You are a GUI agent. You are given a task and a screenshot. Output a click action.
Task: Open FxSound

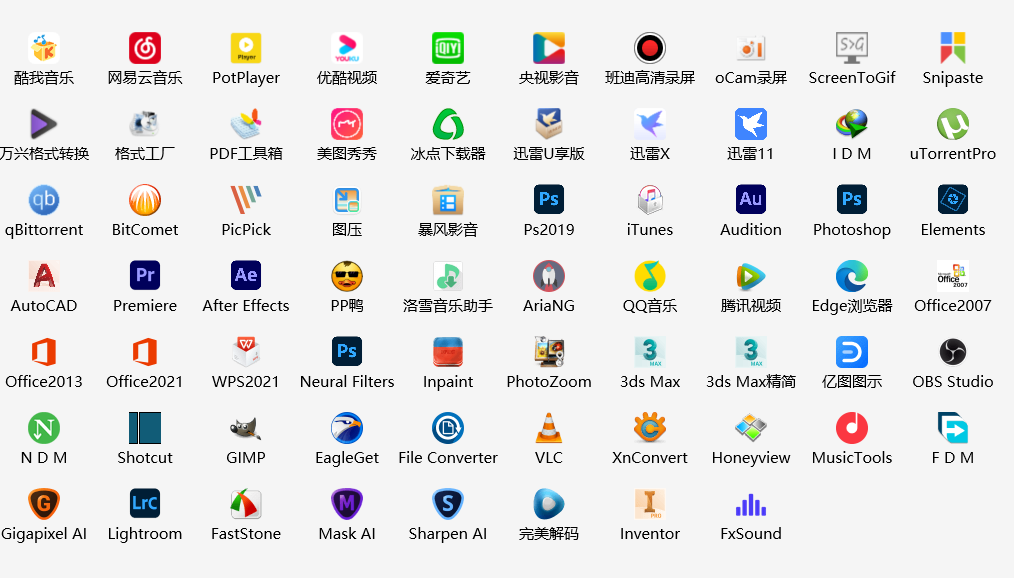750,504
